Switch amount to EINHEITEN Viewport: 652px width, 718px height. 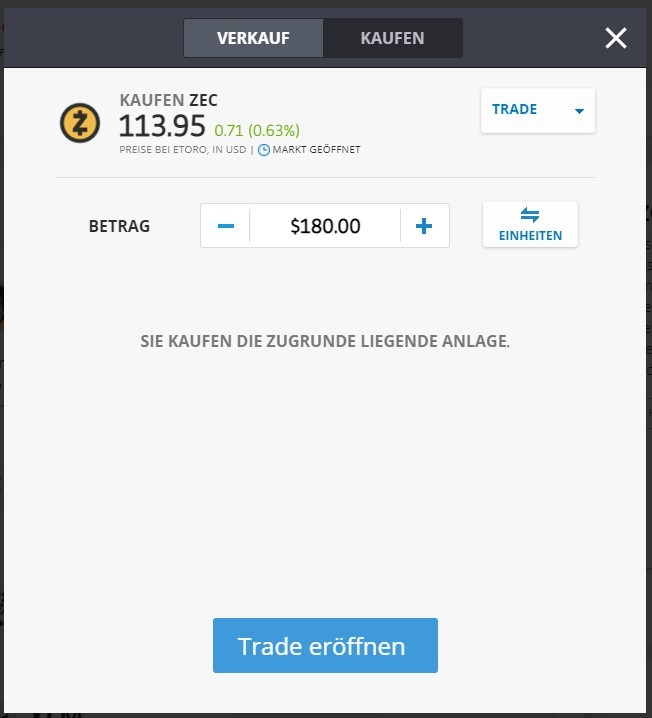(530, 225)
